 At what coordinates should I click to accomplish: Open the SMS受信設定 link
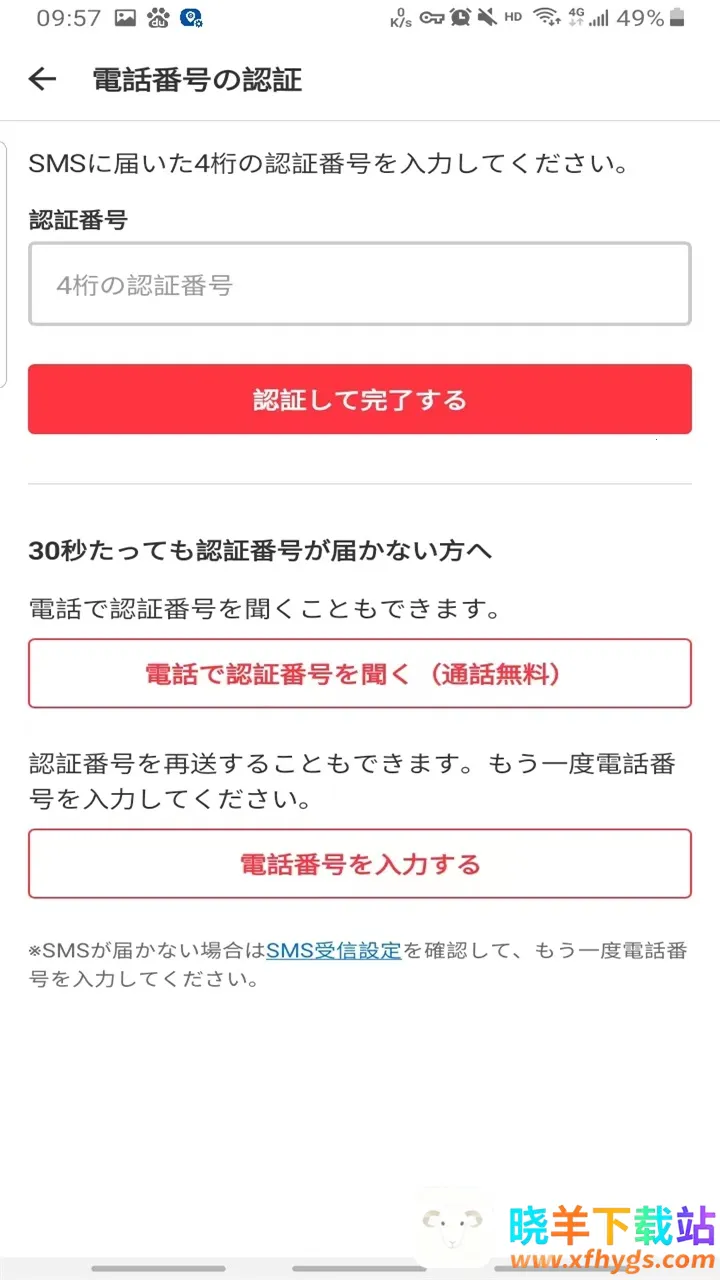tap(334, 951)
